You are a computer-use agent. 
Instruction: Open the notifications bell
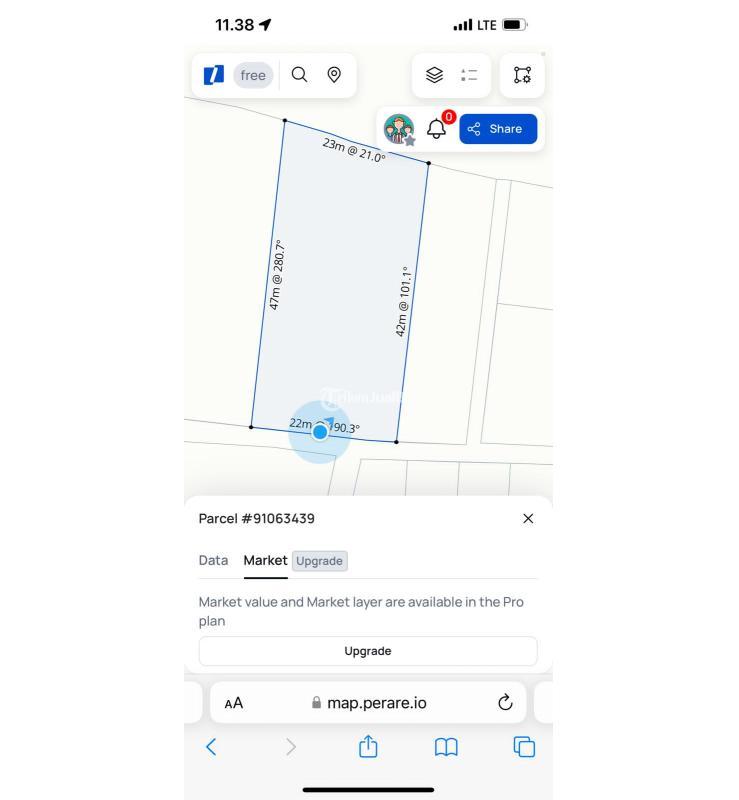(x=436, y=129)
